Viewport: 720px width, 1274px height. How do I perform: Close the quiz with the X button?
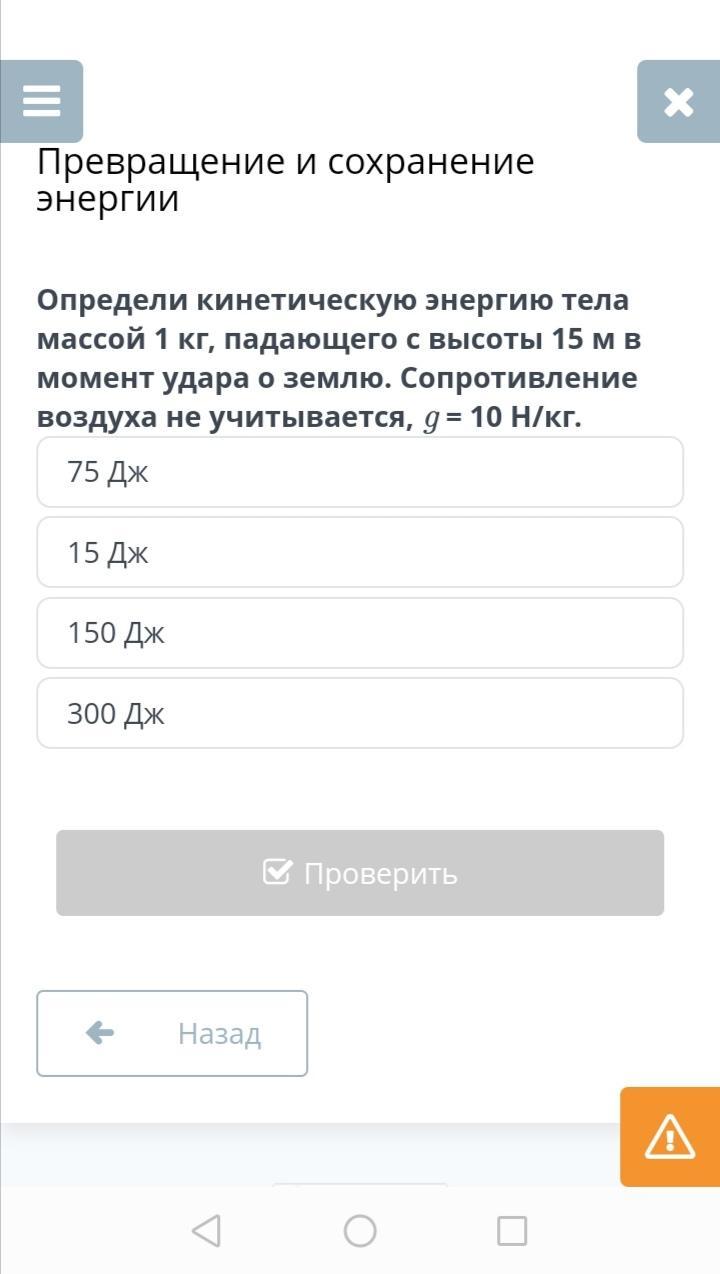(x=678, y=101)
